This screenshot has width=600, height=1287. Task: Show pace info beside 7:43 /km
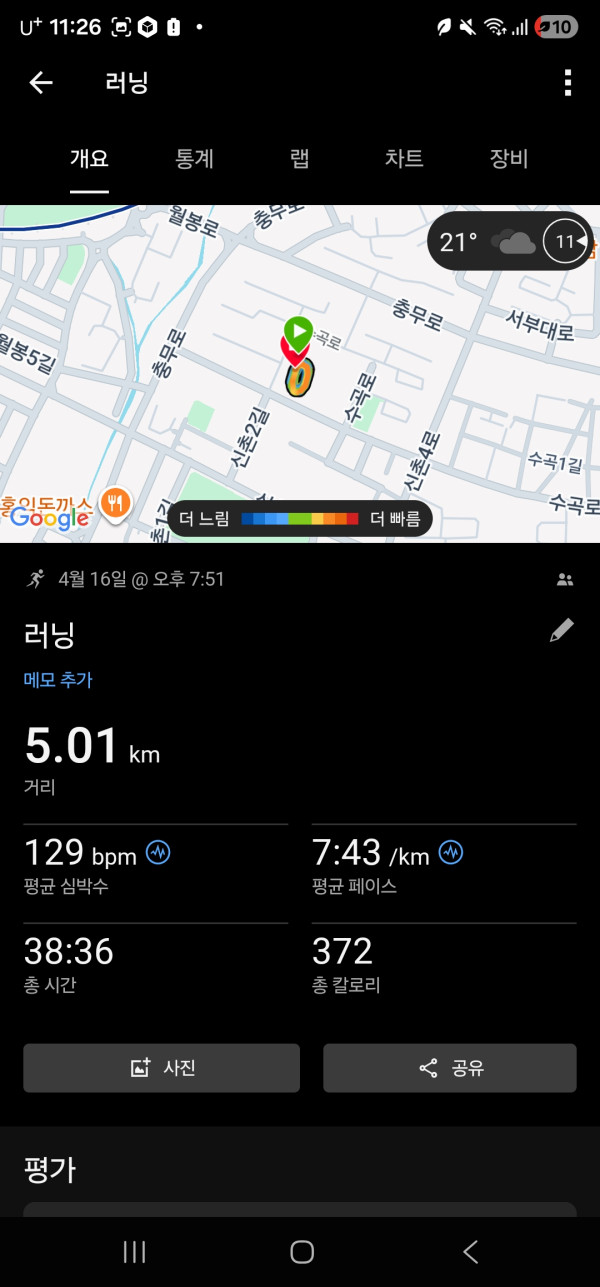(451, 853)
